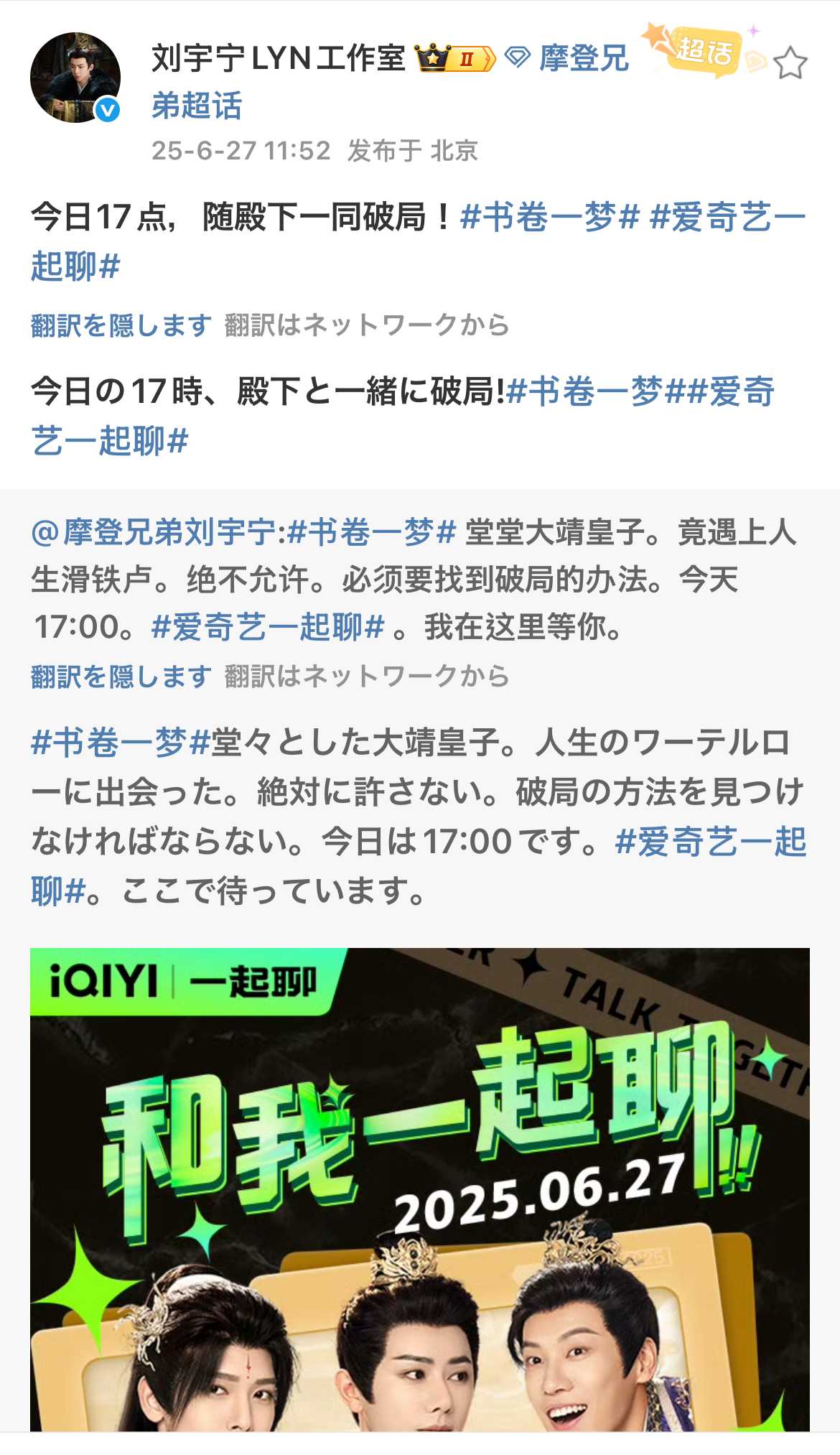The image size is (840, 1455).
Task: Hide translation under the main post
Action: point(121,325)
